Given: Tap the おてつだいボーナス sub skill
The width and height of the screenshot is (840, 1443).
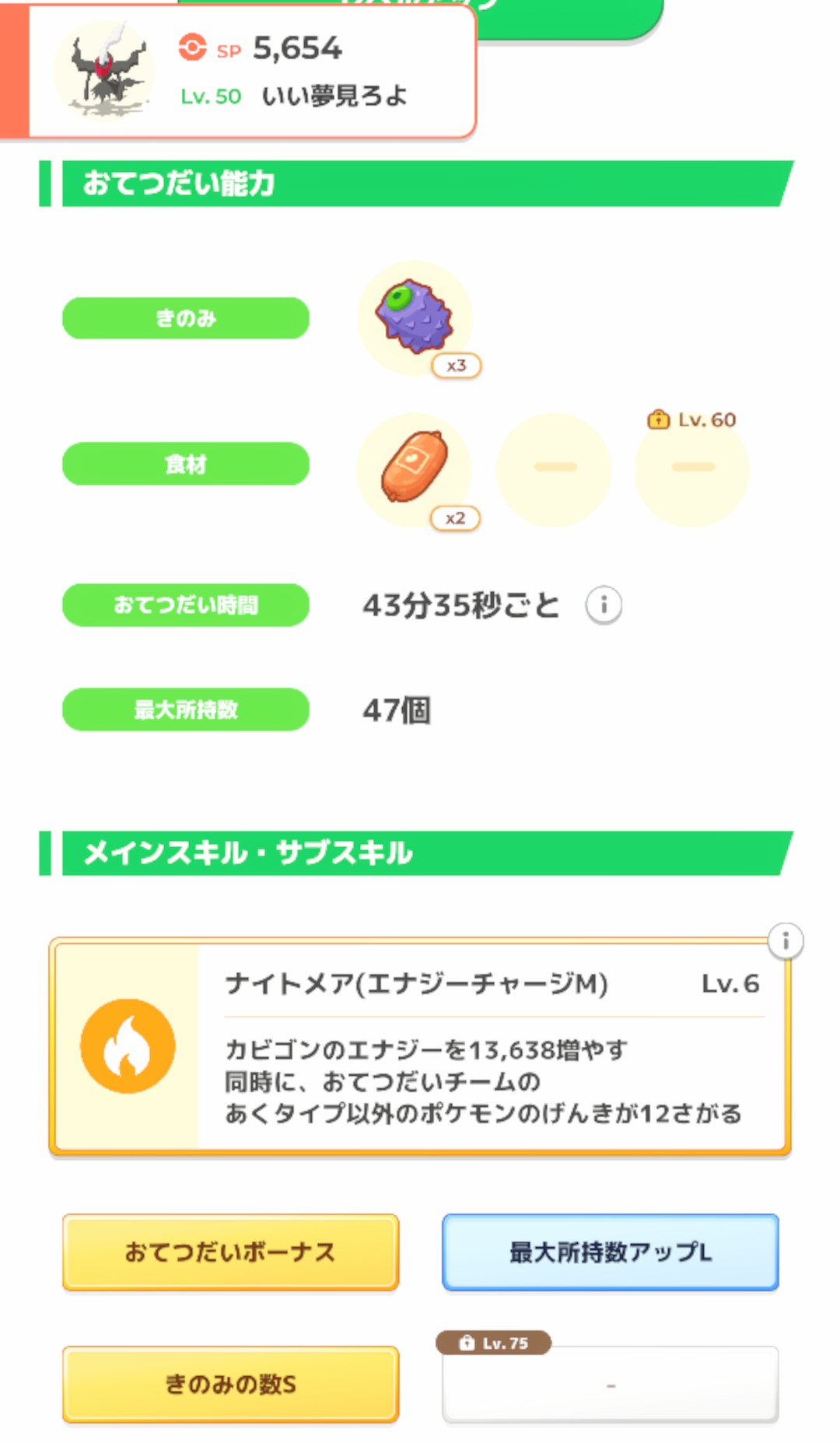Looking at the screenshot, I should pyautogui.click(x=231, y=1252).
